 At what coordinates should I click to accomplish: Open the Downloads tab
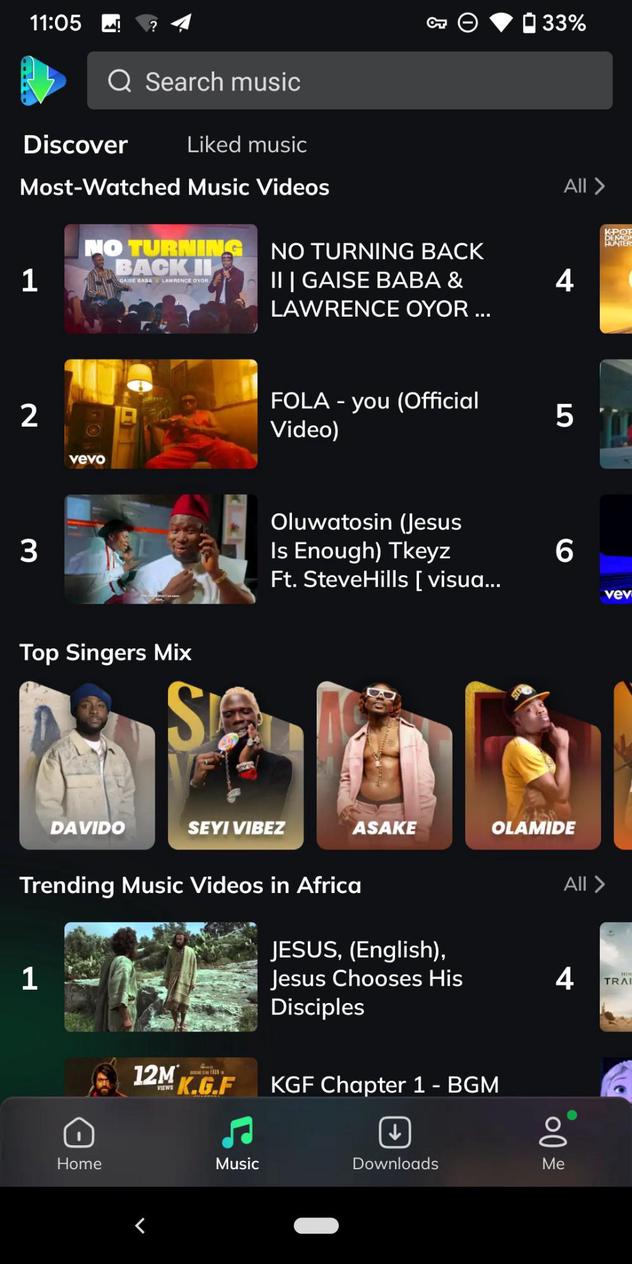point(395,1143)
